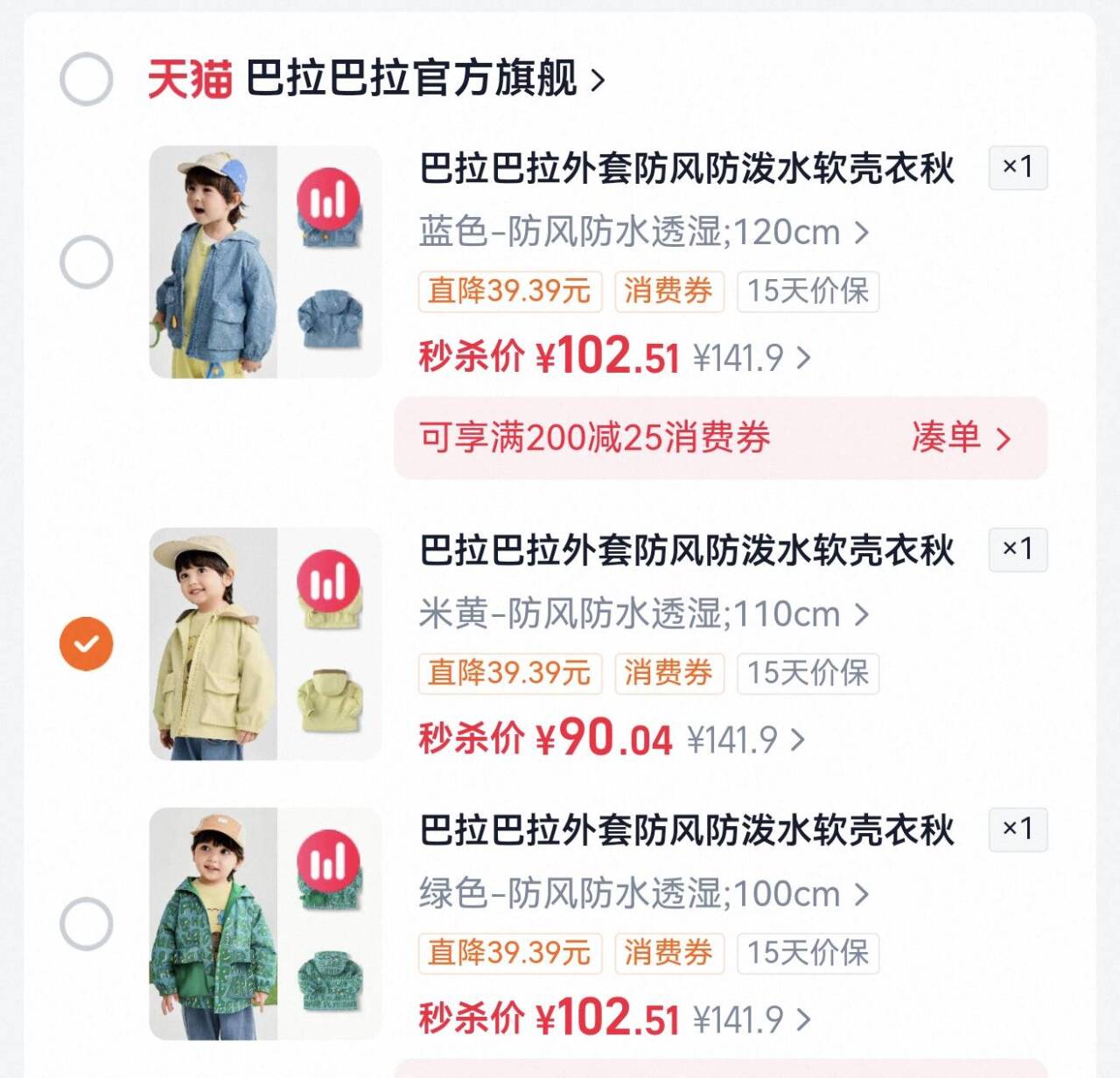Open the green jacket product image
Screen dimensions: 1120x1078
[x=265, y=923]
